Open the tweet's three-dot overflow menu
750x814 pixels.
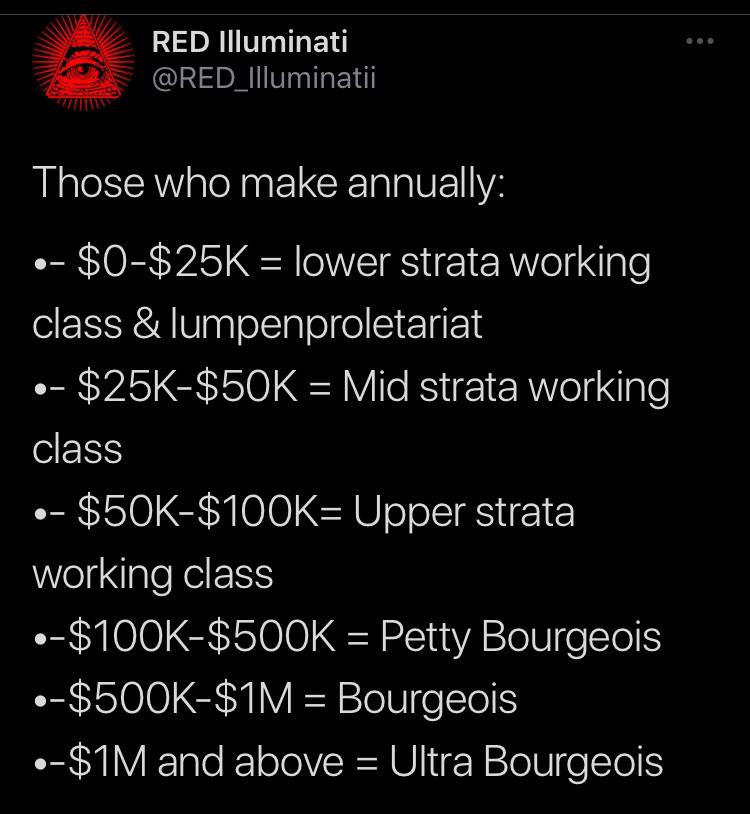(699, 42)
